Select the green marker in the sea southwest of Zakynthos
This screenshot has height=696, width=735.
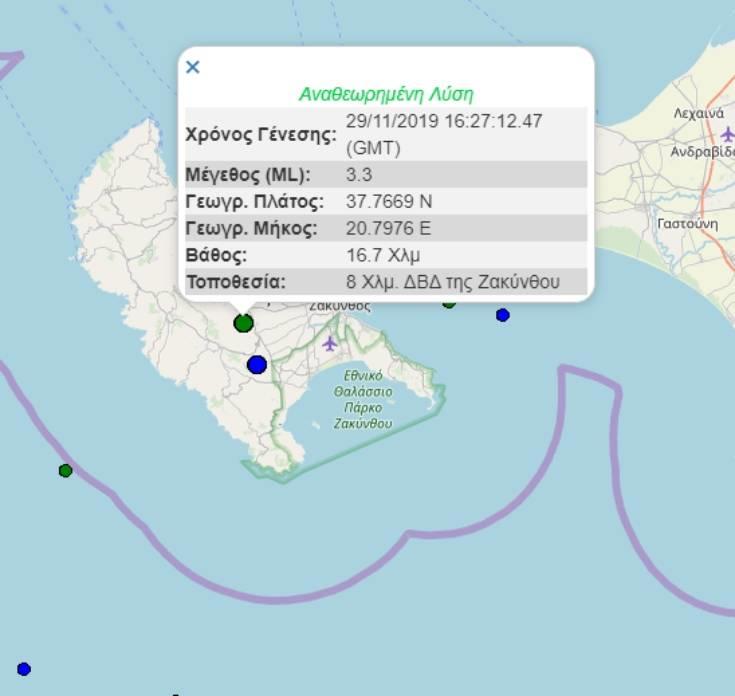(x=65, y=470)
